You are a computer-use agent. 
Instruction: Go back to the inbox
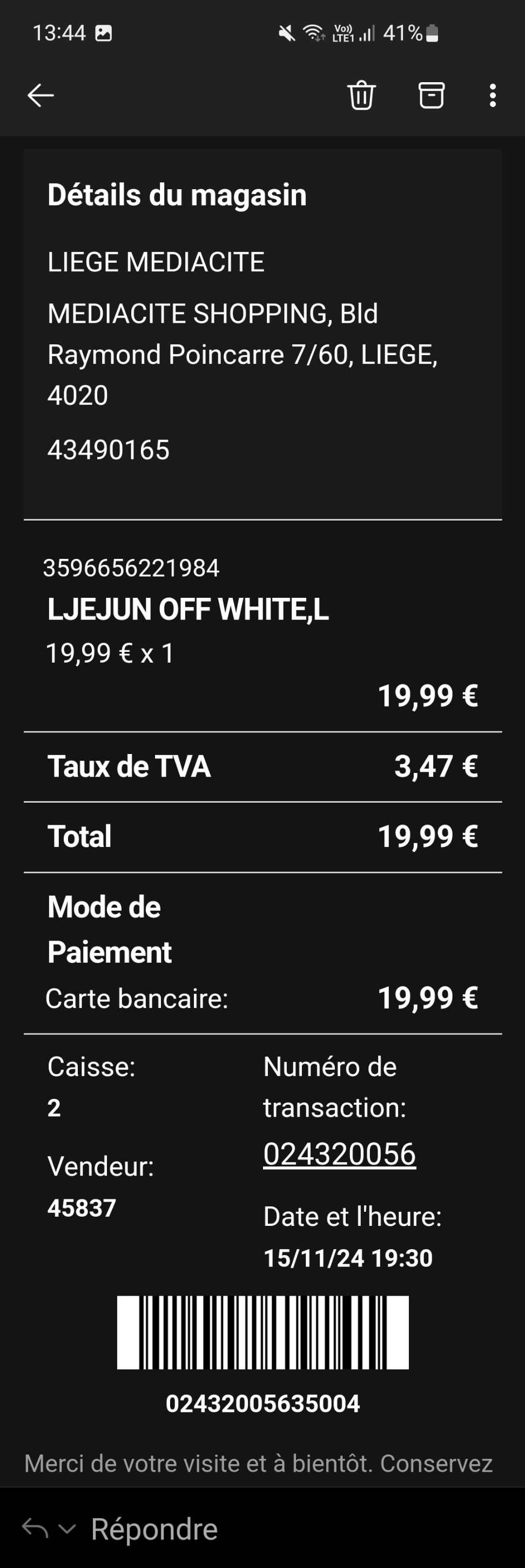[41, 96]
